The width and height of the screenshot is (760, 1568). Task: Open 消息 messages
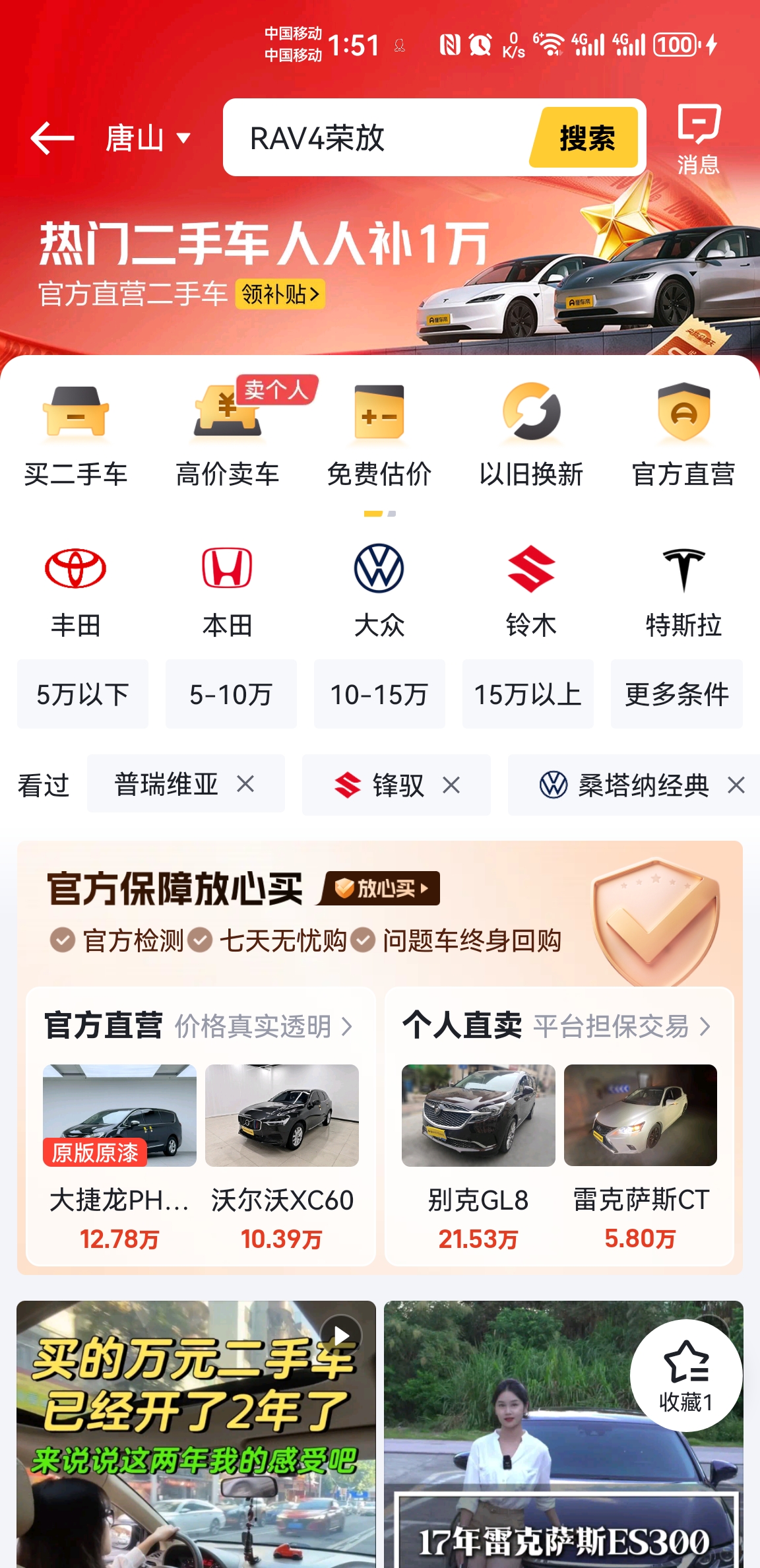coord(698,140)
